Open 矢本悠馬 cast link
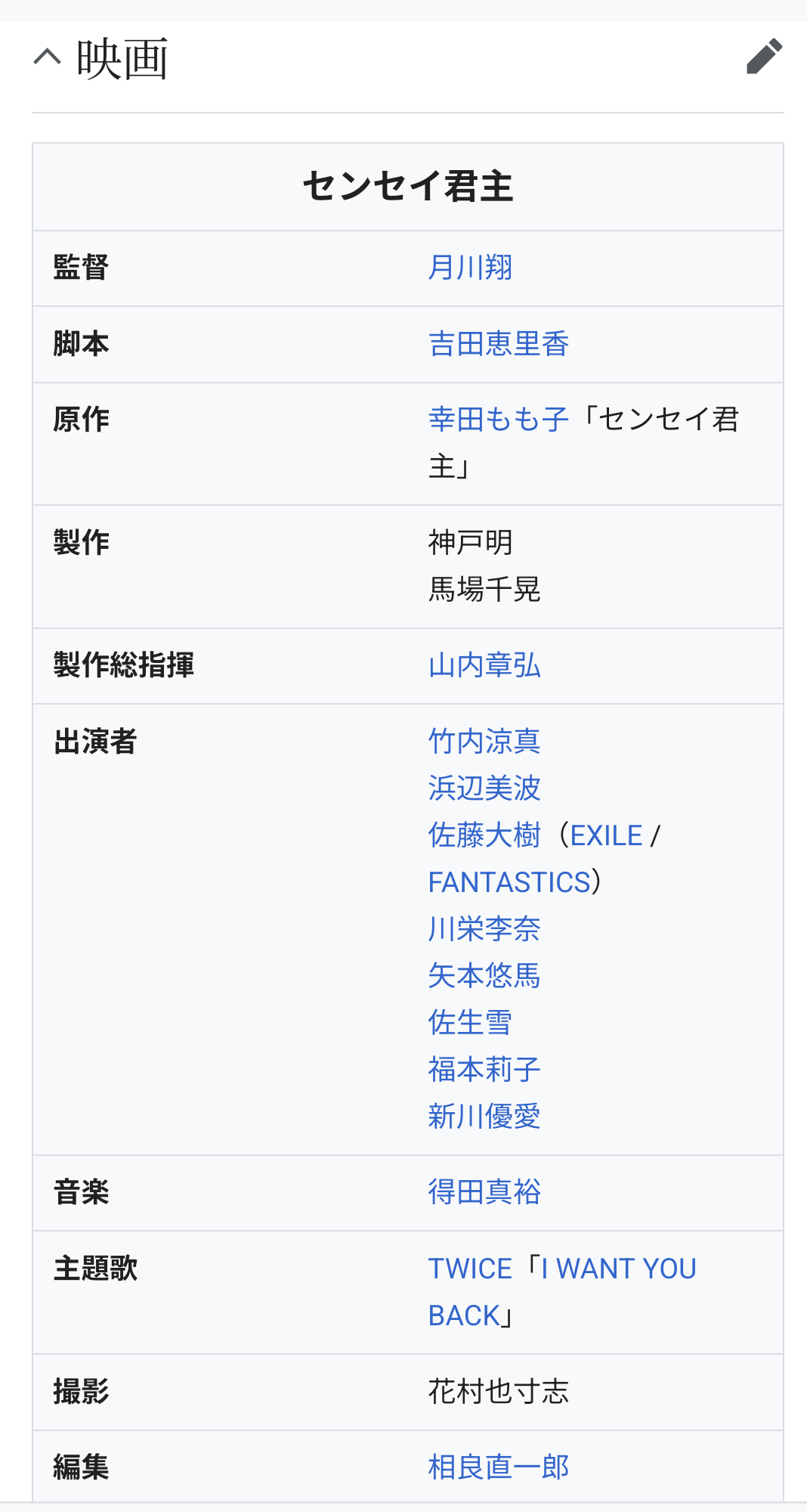This screenshot has width=807, height=1512. tap(484, 976)
